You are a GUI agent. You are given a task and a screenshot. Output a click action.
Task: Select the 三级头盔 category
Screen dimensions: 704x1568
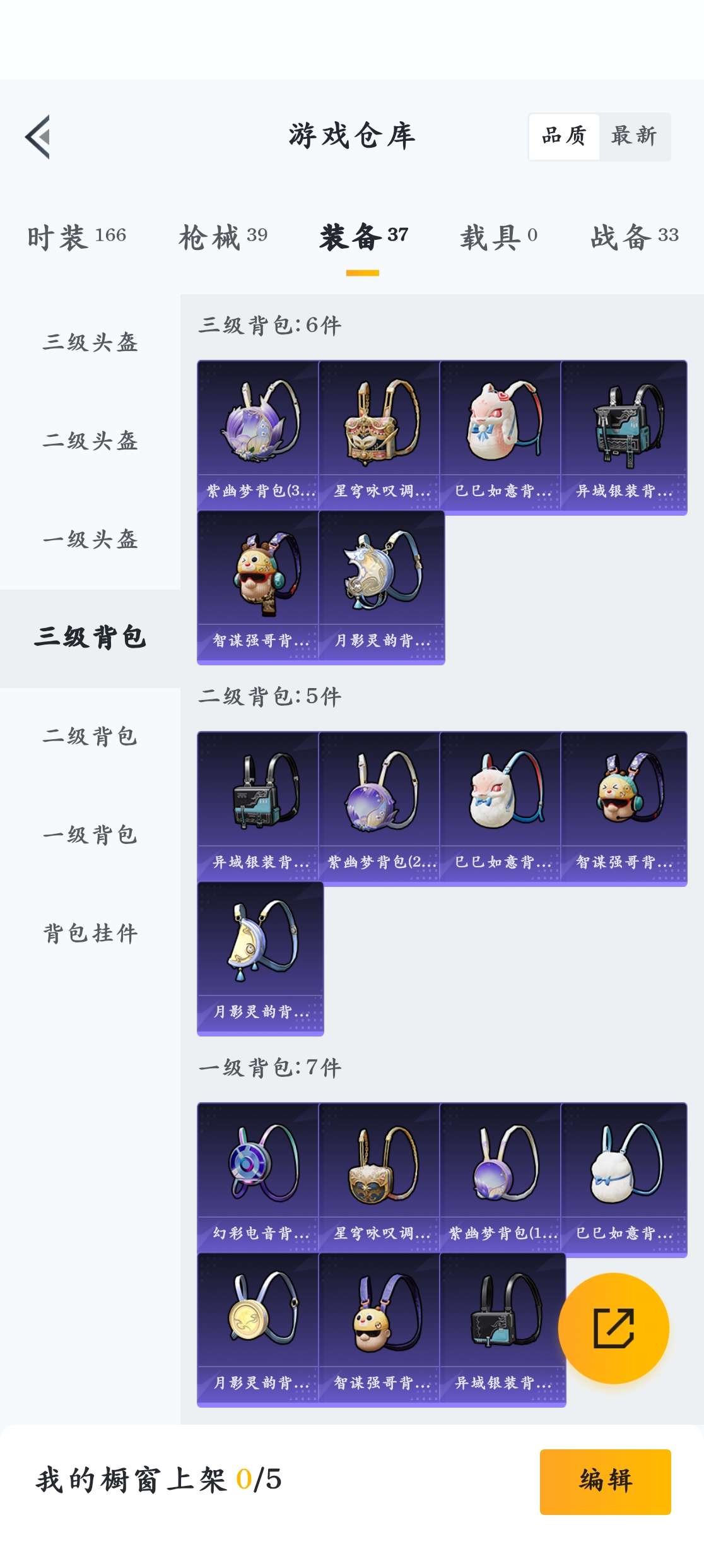tap(90, 342)
